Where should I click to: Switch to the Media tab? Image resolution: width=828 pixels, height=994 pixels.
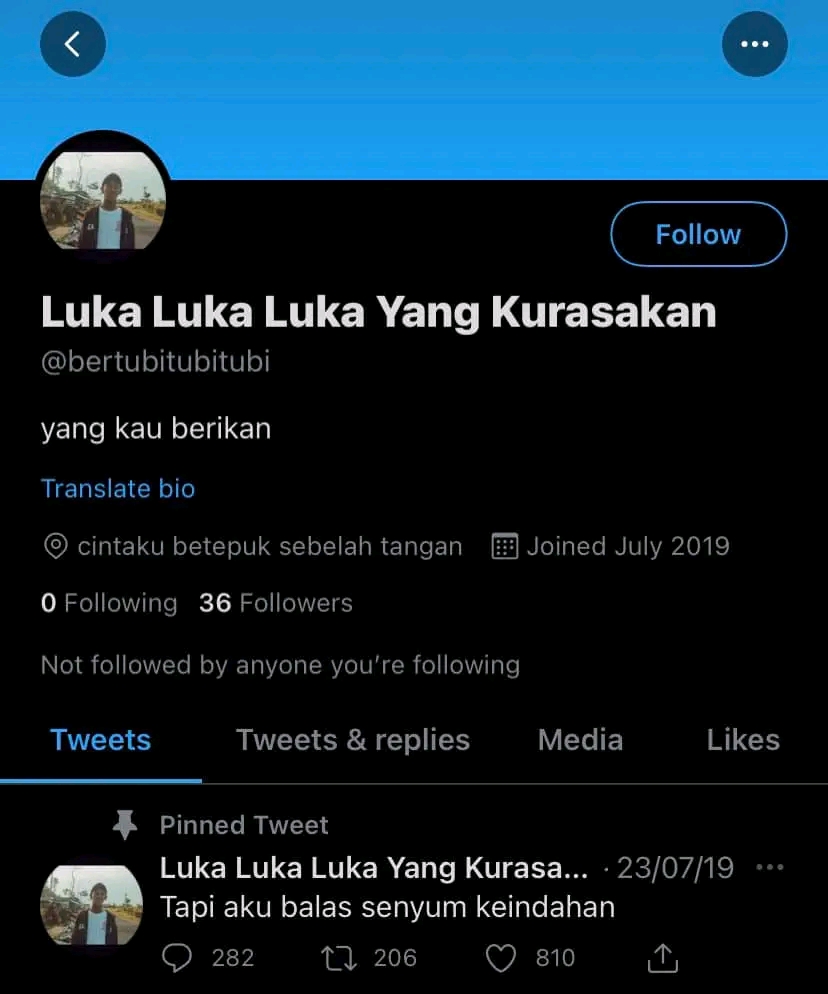[x=580, y=740]
